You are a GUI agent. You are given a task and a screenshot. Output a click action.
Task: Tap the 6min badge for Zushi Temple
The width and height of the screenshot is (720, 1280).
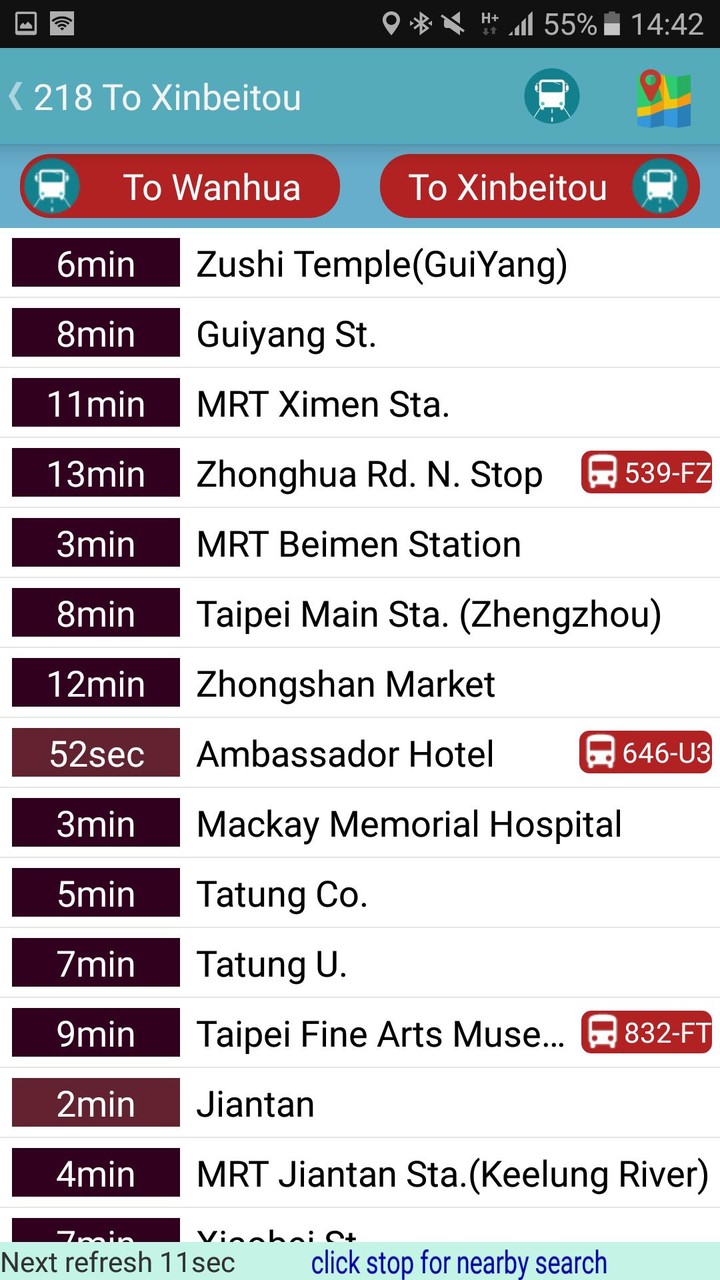95,263
